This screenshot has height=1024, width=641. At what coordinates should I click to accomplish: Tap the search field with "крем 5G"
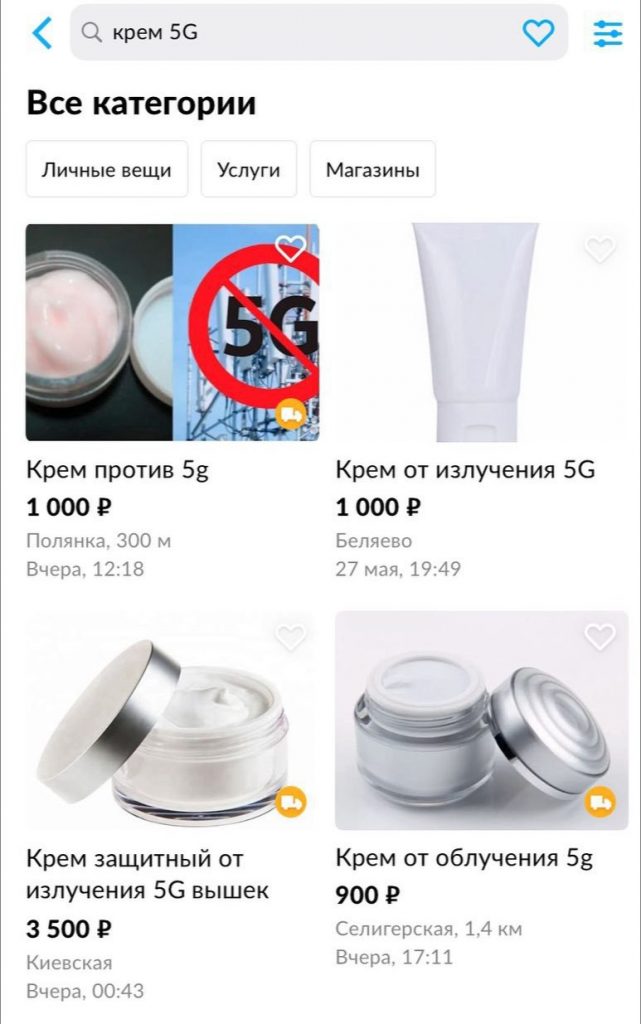[x=300, y=33]
